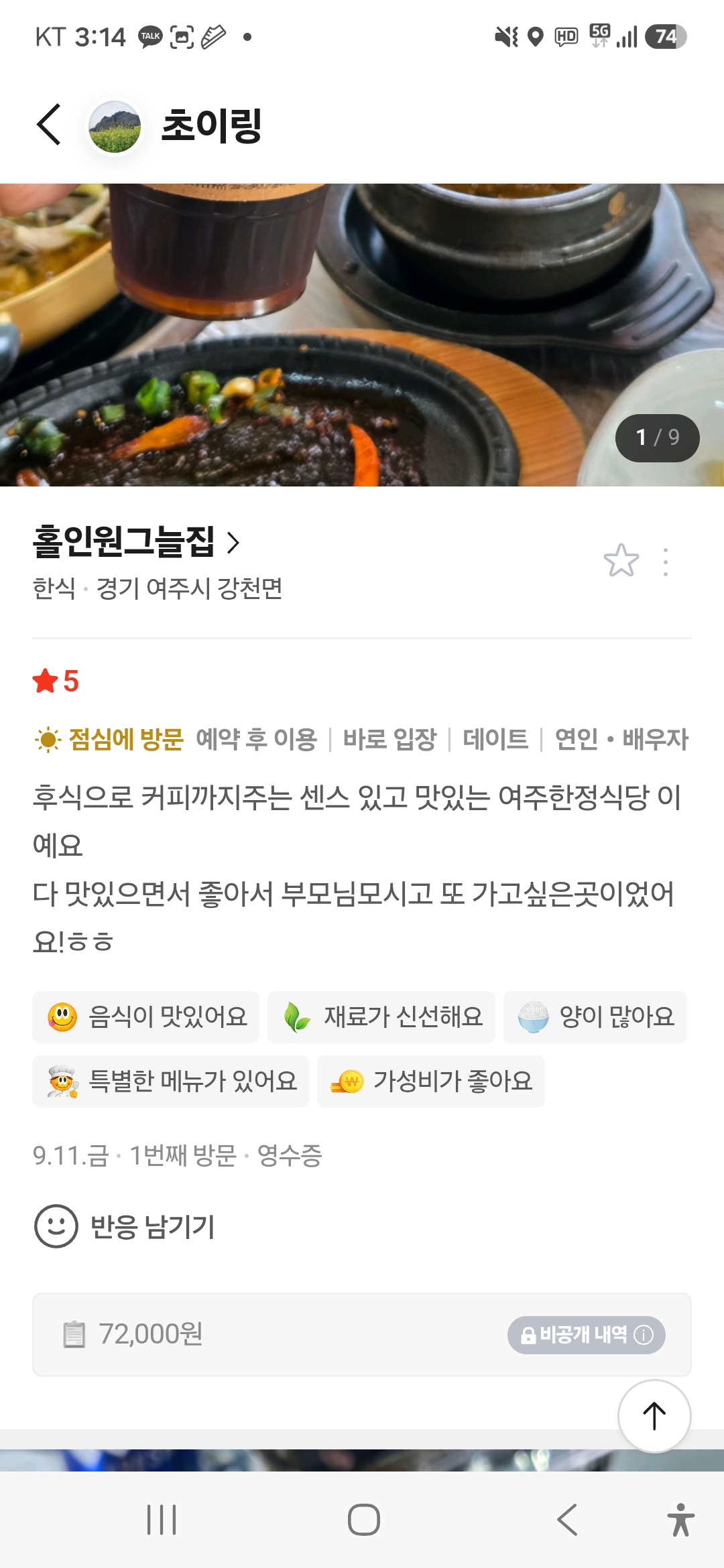Open the three-dot overflow menu
The width and height of the screenshot is (724, 1568).
(665, 562)
